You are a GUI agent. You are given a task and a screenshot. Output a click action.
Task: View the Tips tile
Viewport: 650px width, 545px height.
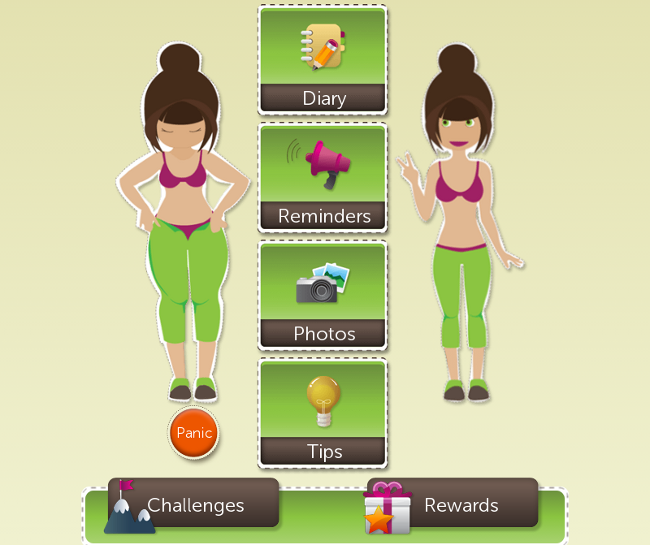[323, 412]
